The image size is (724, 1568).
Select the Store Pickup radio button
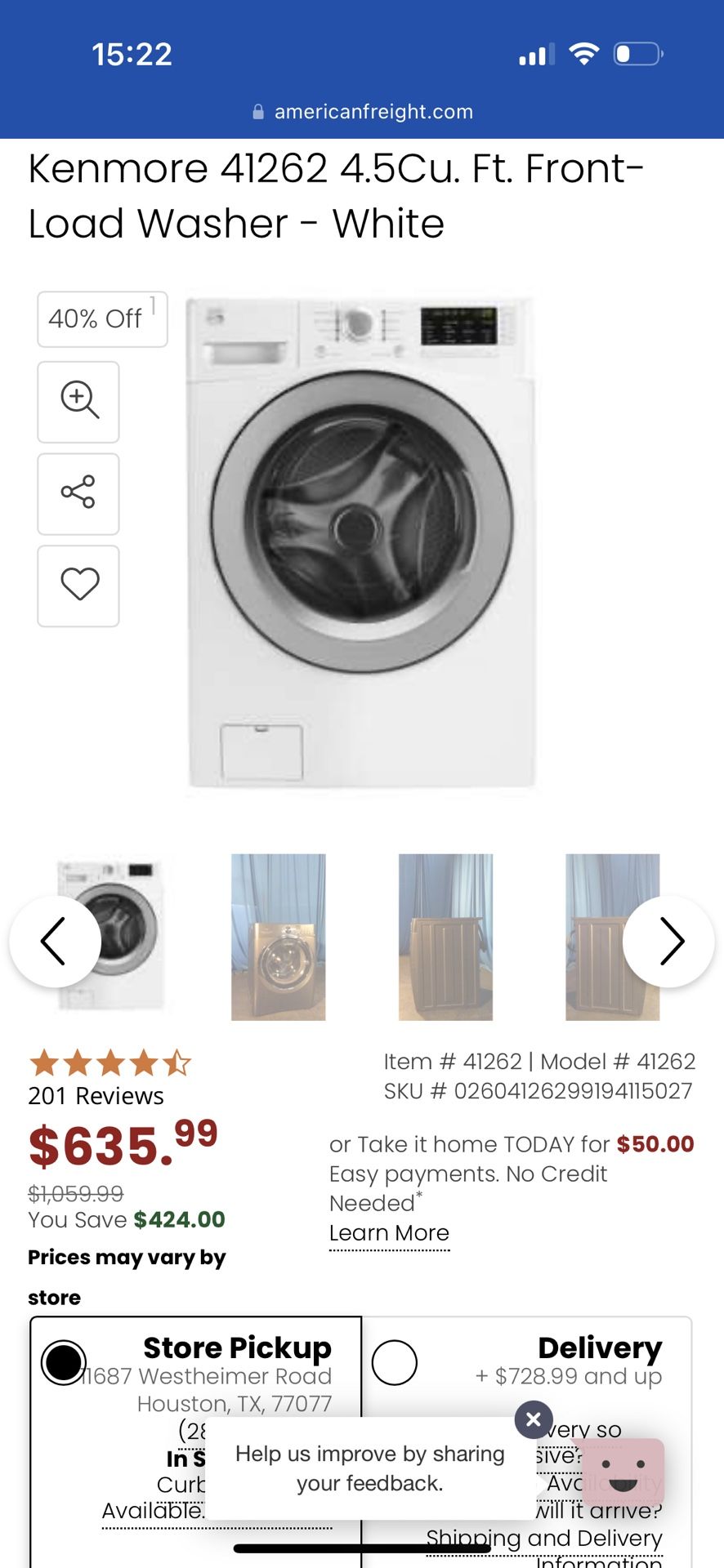click(x=62, y=1362)
